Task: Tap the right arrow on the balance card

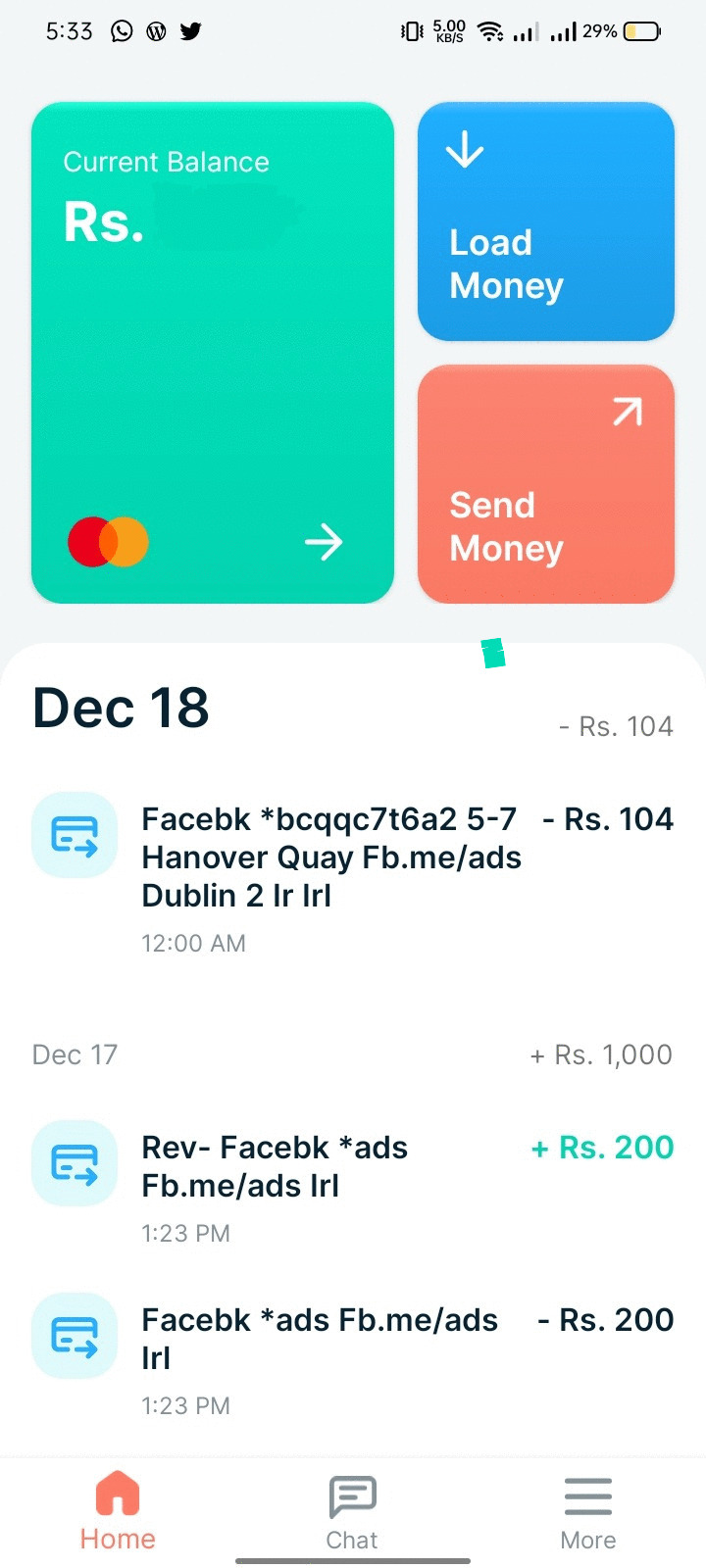Action: pos(324,541)
